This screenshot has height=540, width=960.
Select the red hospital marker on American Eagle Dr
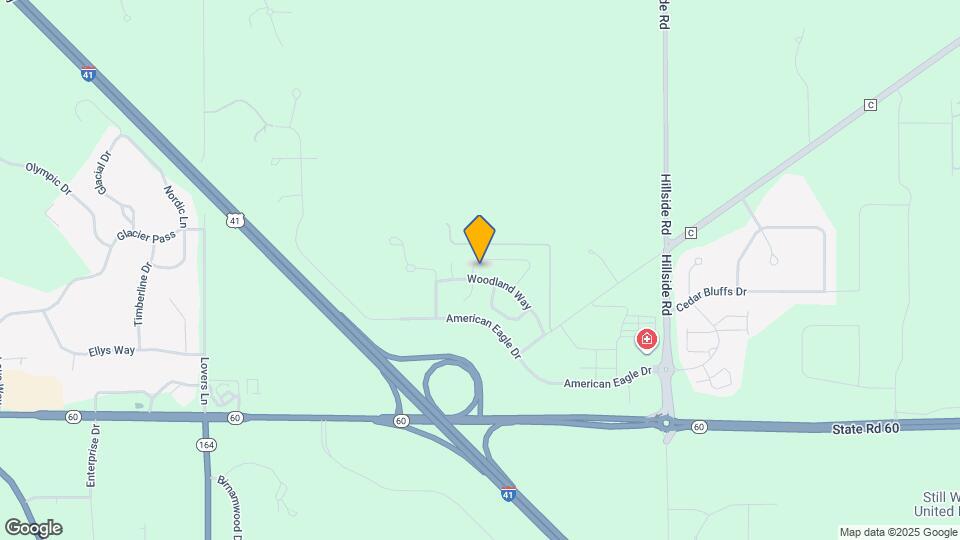pos(647,341)
